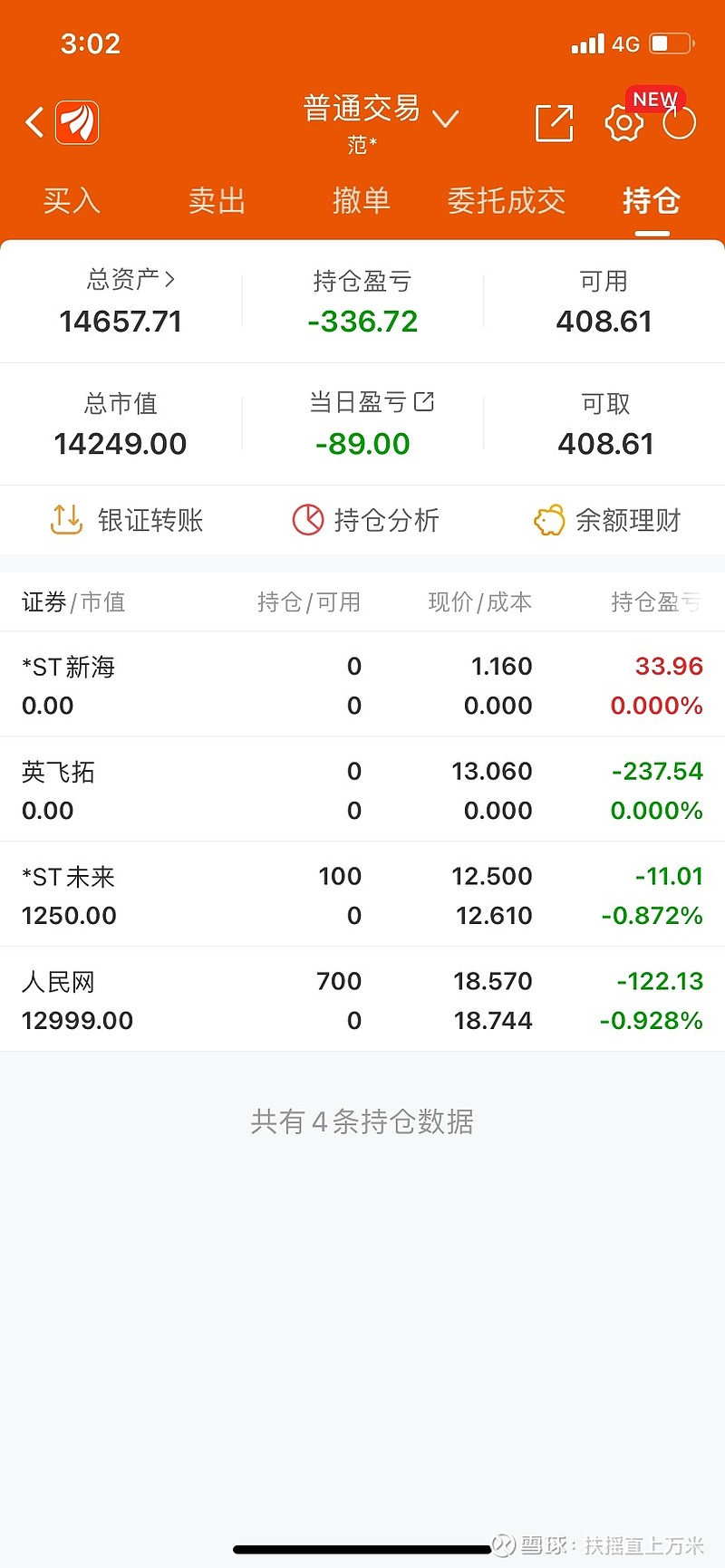Refresh holdings with the circular icon
This screenshot has width=725, height=1568.
(679, 123)
